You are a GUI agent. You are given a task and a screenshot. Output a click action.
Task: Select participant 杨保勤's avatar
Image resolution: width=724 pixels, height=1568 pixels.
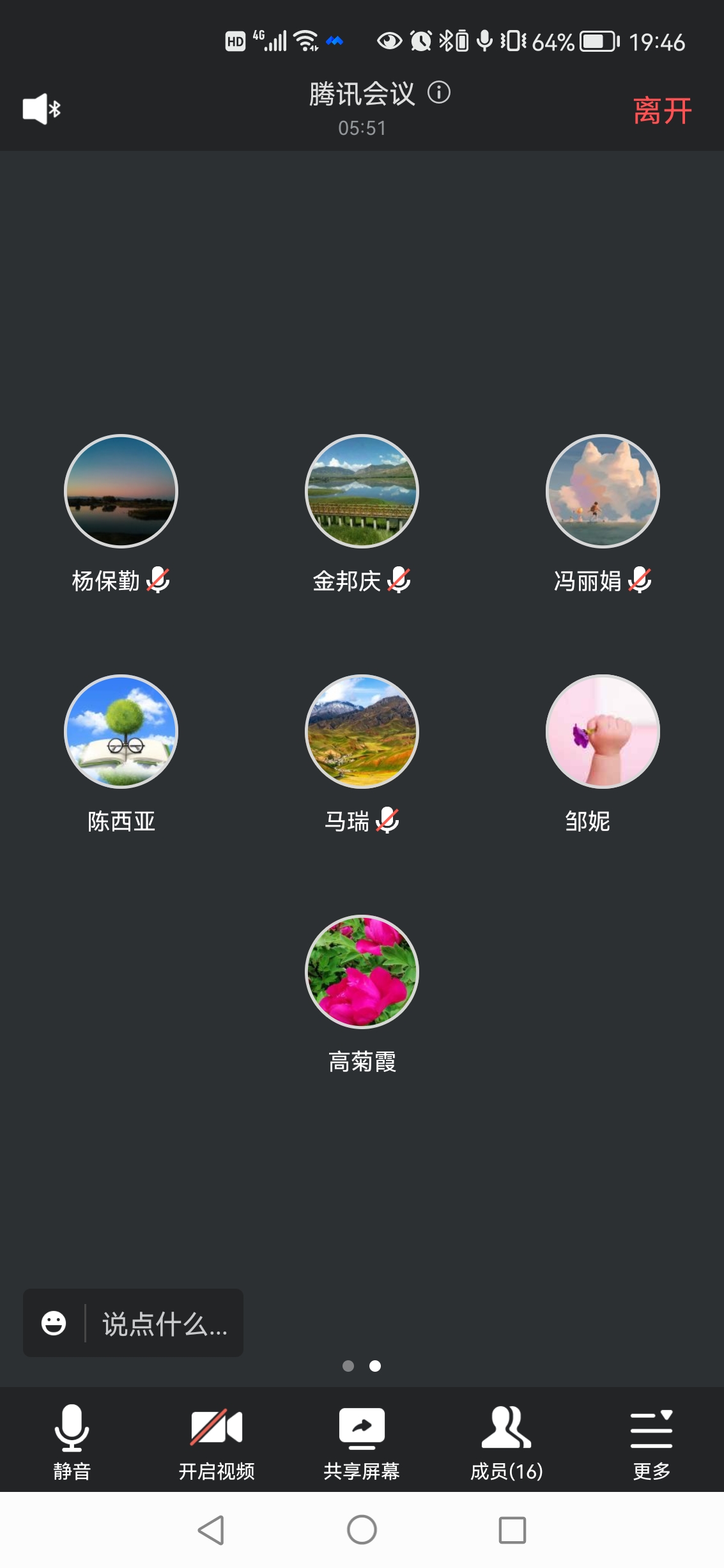click(x=121, y=491)
